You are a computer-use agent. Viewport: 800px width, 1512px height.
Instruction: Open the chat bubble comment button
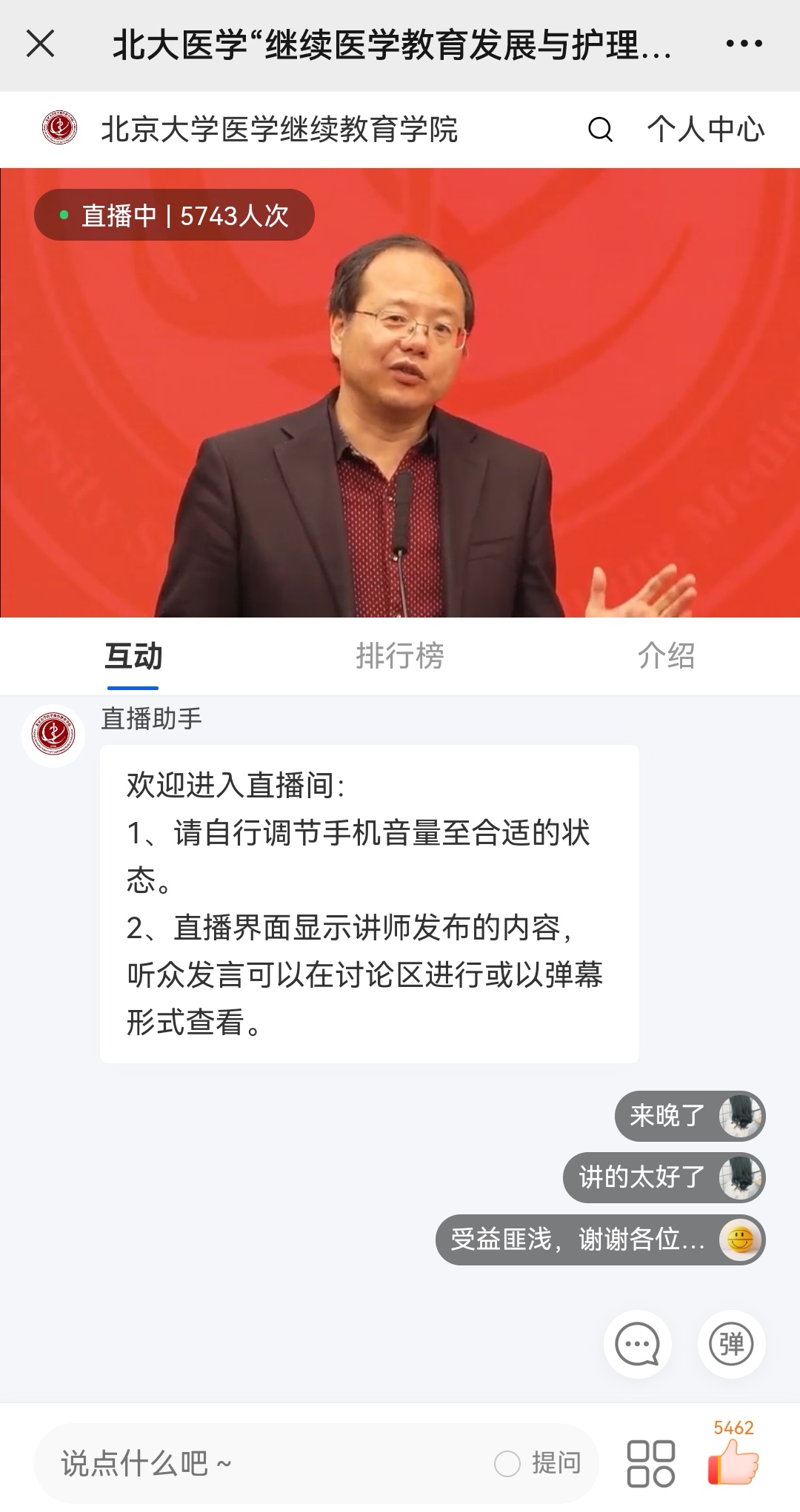click(638, 1344)
